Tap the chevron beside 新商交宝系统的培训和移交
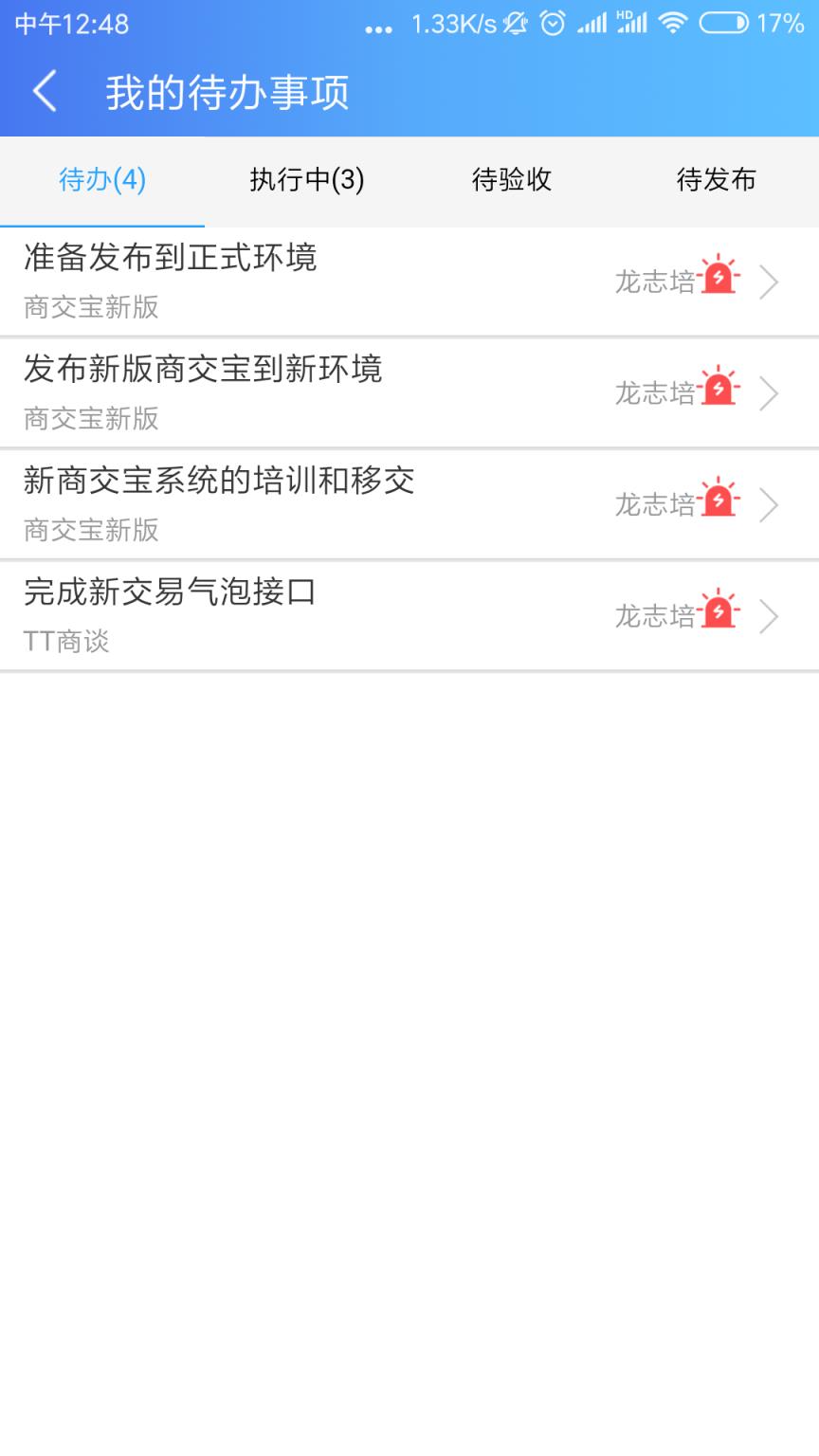 pos(770,503)
